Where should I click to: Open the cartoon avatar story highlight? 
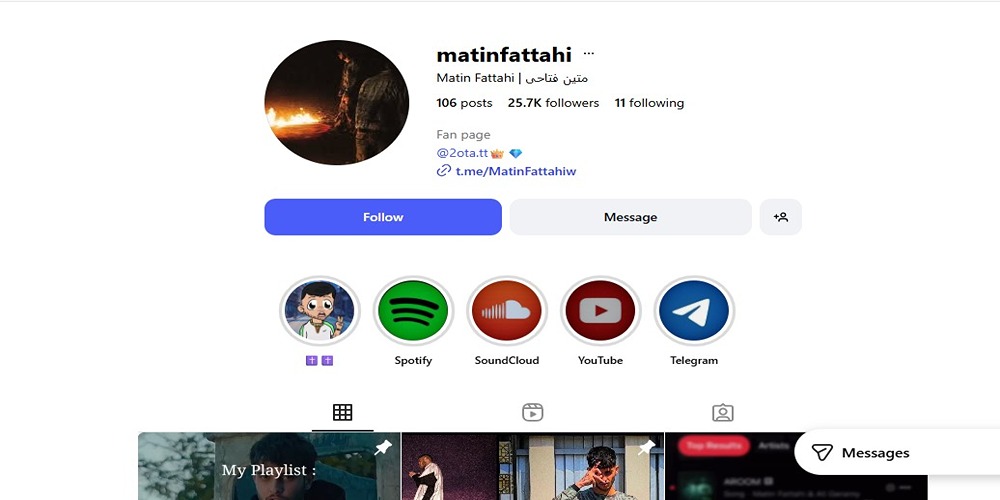point(320,311)
